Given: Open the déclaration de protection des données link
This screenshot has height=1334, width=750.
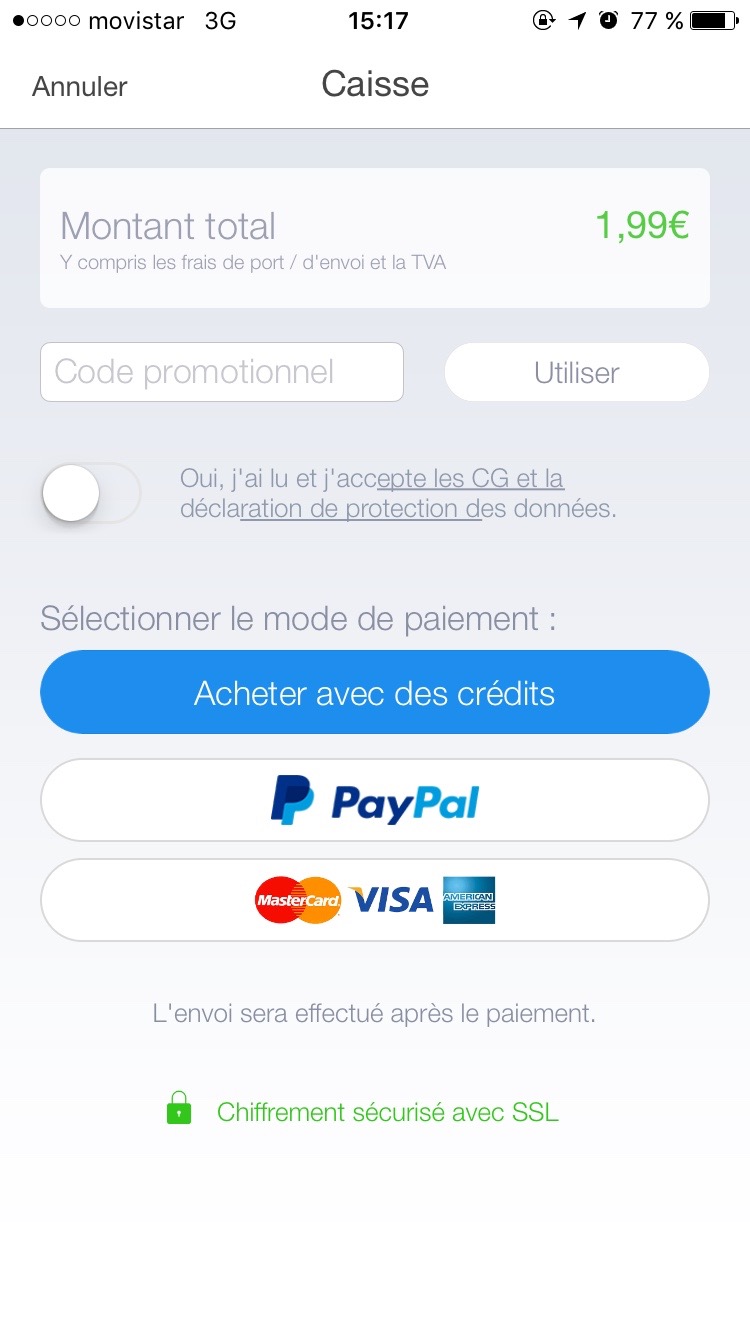Looking at the screenshot, I should [398, 508].
